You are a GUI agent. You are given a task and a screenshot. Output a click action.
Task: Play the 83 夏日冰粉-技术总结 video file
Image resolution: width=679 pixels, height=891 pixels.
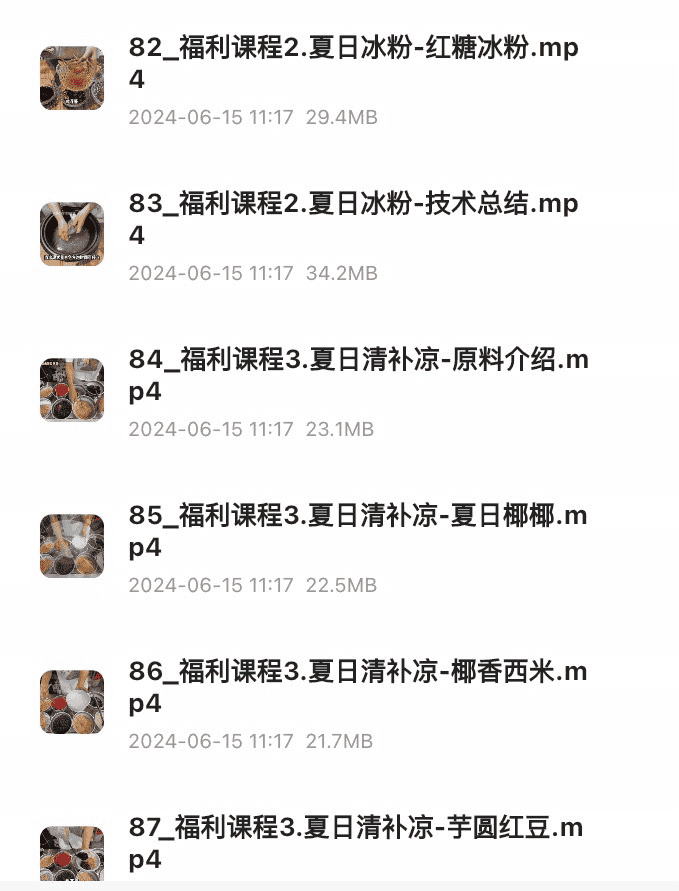tap(354, 219)
